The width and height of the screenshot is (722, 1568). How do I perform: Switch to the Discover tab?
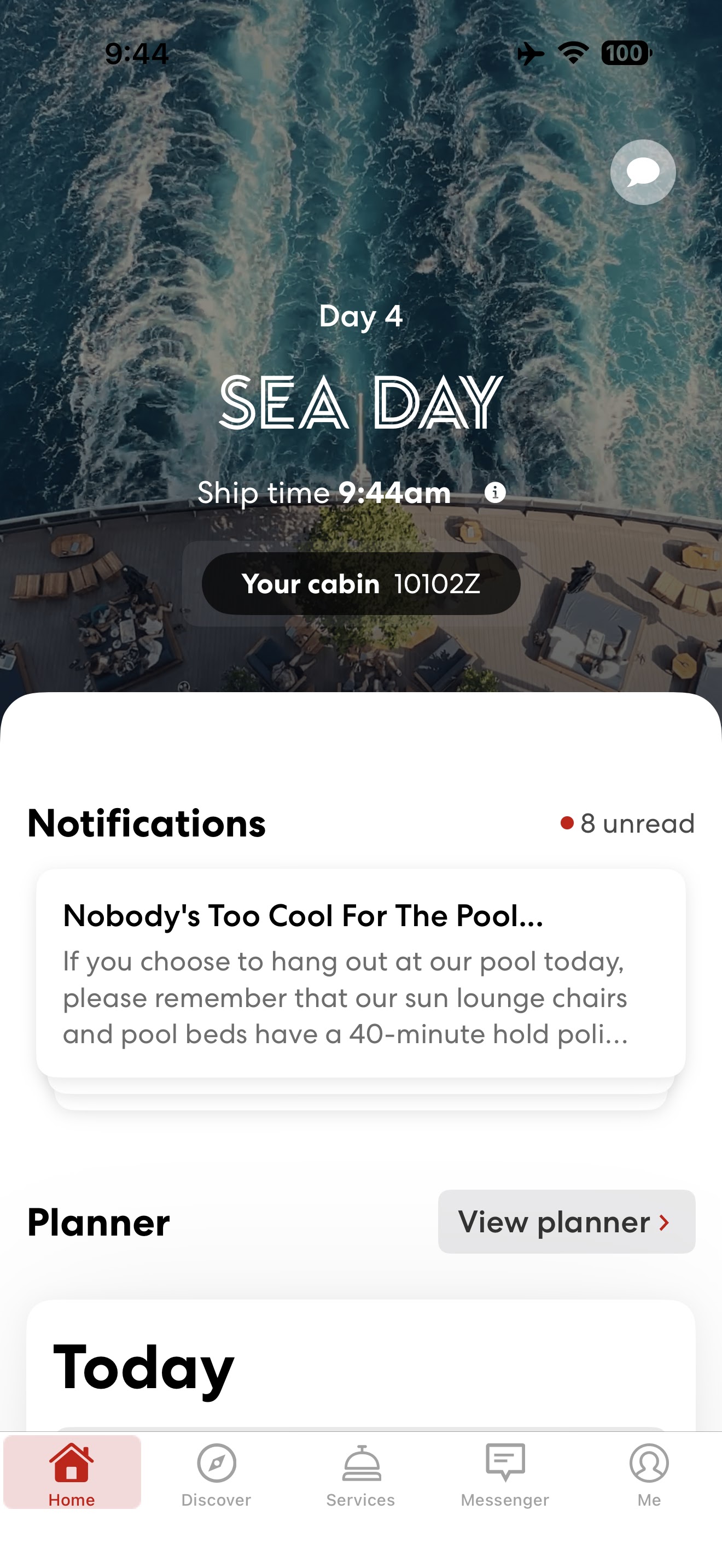tap(216, 1472)
